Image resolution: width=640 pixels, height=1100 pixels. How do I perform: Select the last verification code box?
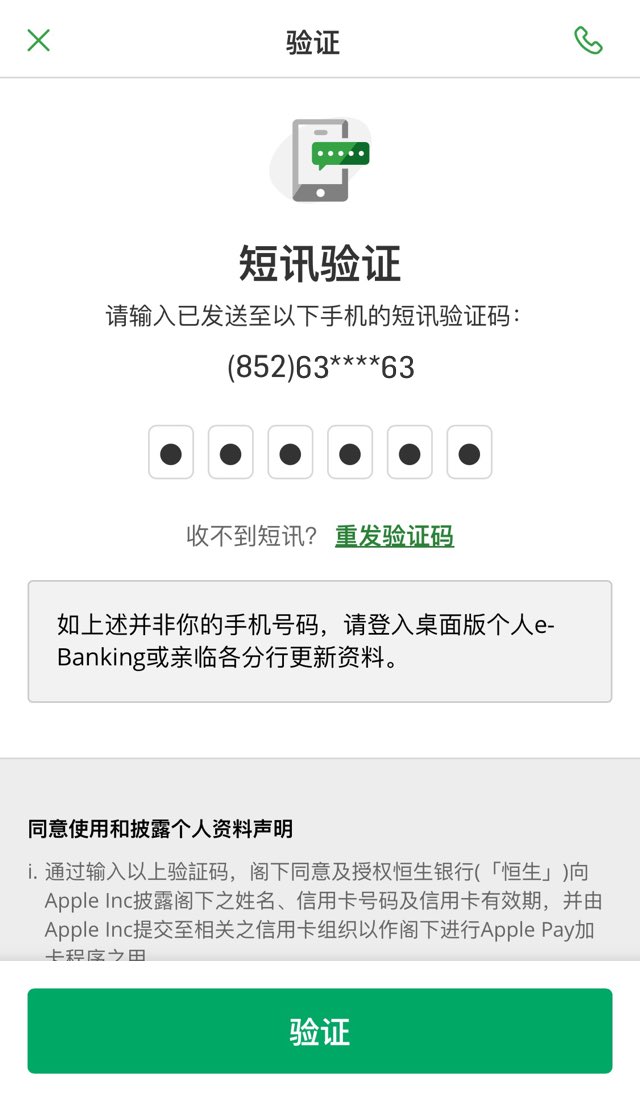[x=469, y=452]
